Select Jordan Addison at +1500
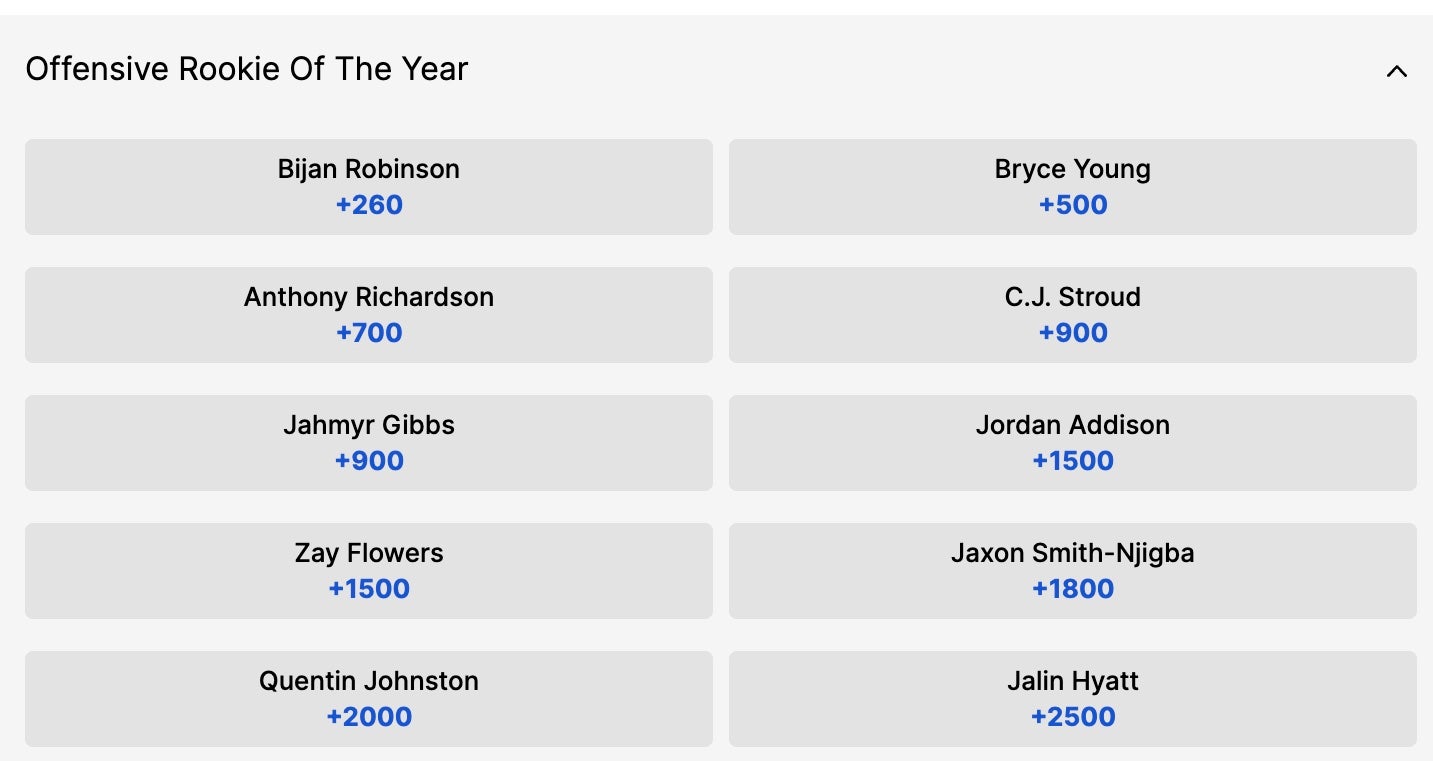The height and width of the screenshot is (761, 1433). [x=1072, y=443]
